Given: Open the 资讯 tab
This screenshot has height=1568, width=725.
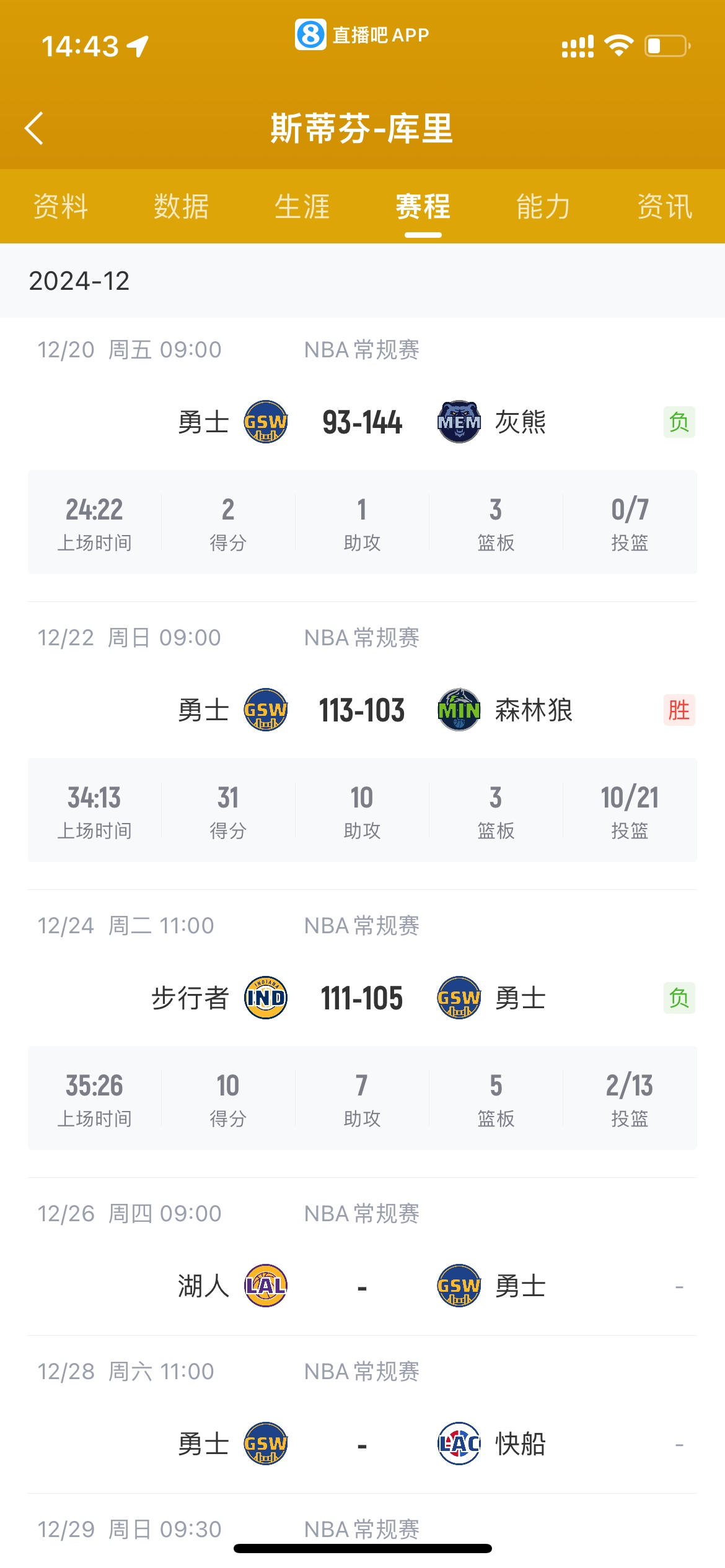Looking at the screenshot, I should pyautogui.click(x=665, y=207).
